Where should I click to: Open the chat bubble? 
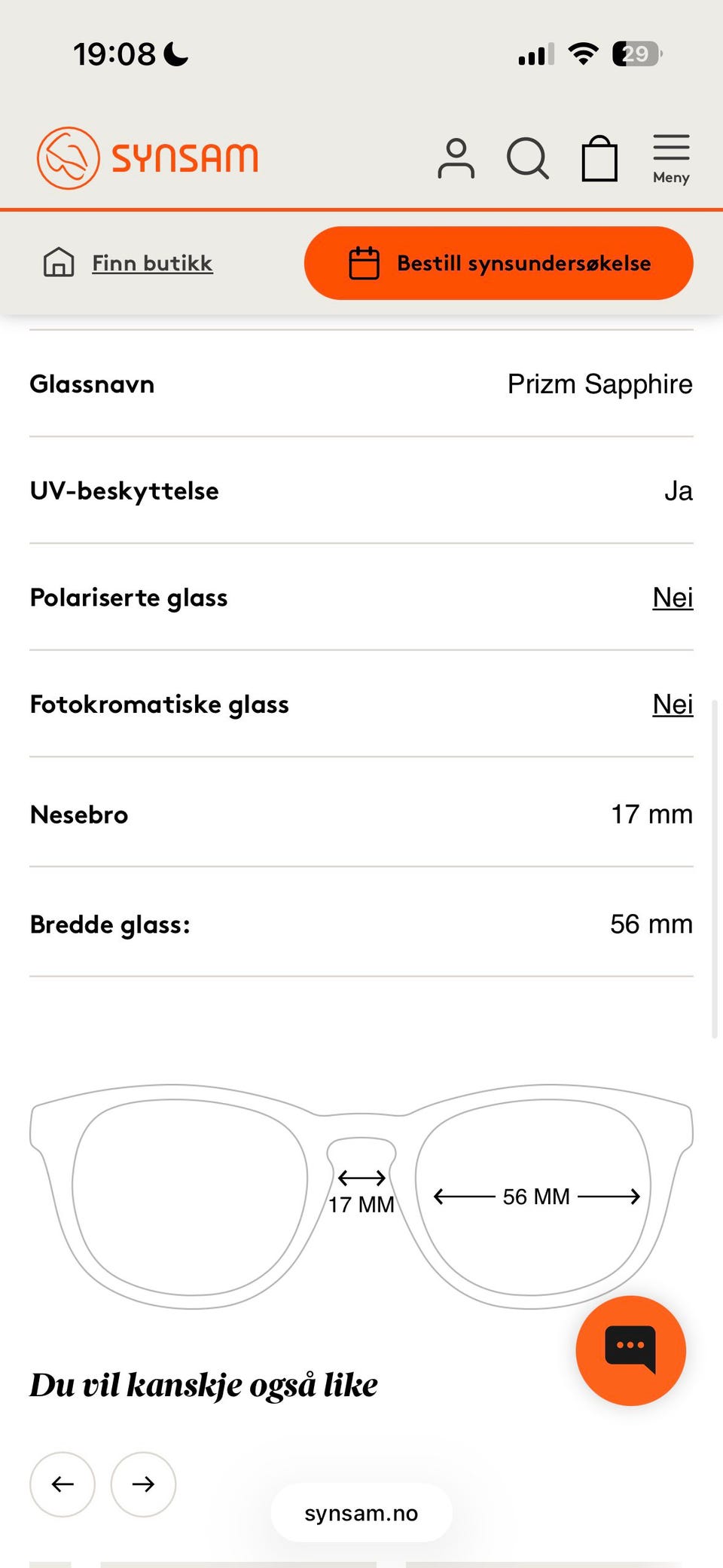630,1351
